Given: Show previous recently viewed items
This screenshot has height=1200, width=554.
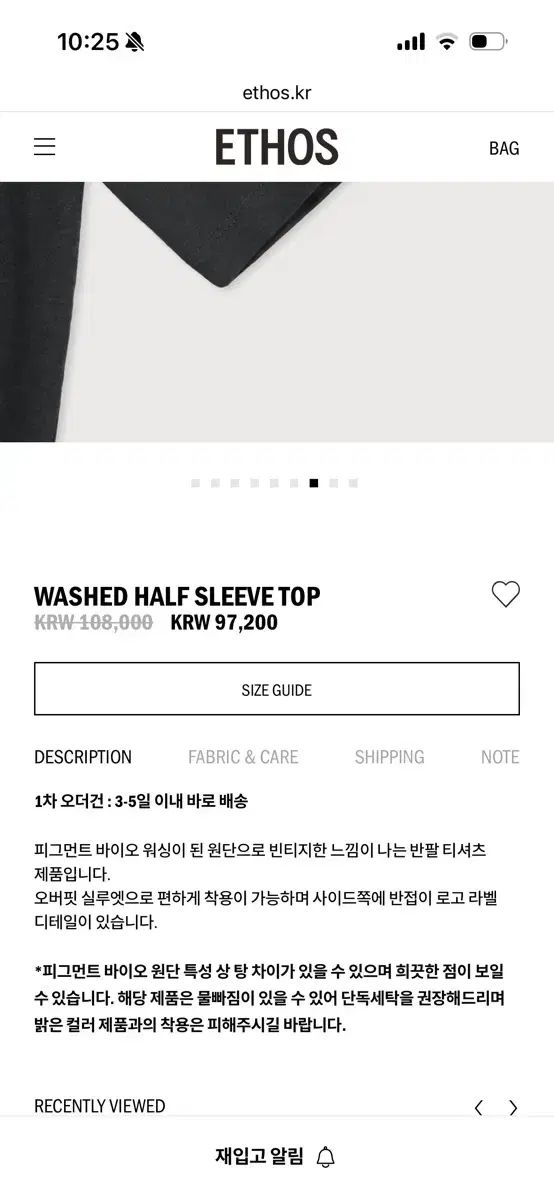Looking at the screenshot, I should tap(478, 1107).
